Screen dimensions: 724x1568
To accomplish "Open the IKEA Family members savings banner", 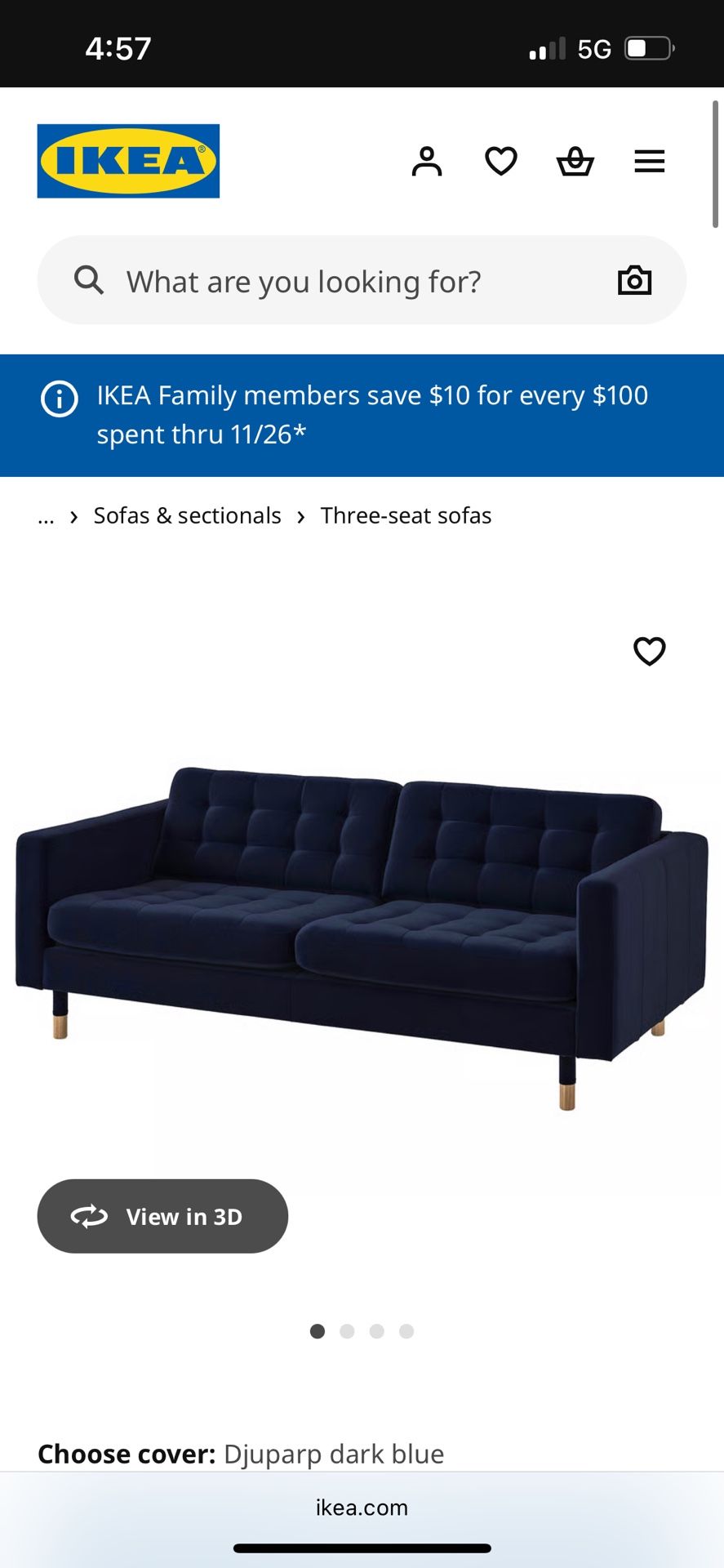I will pos(362,415).
